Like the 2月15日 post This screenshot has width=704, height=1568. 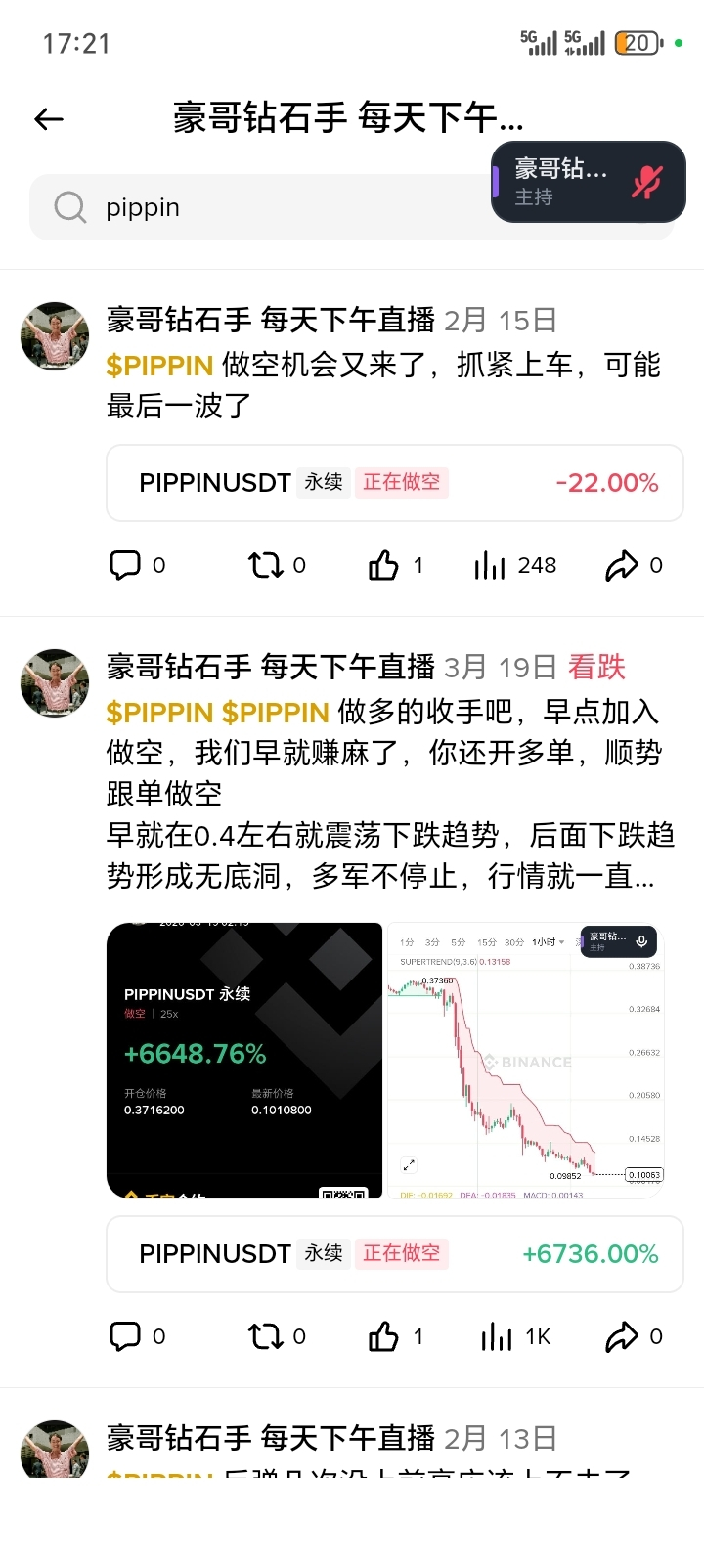point(383,565)
